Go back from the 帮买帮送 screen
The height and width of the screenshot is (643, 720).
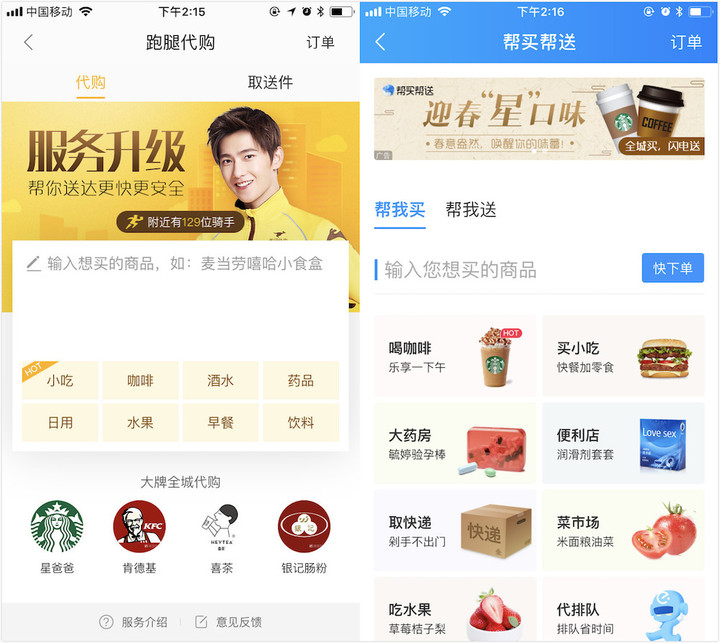pyautogui.click(x=380, y=42)
